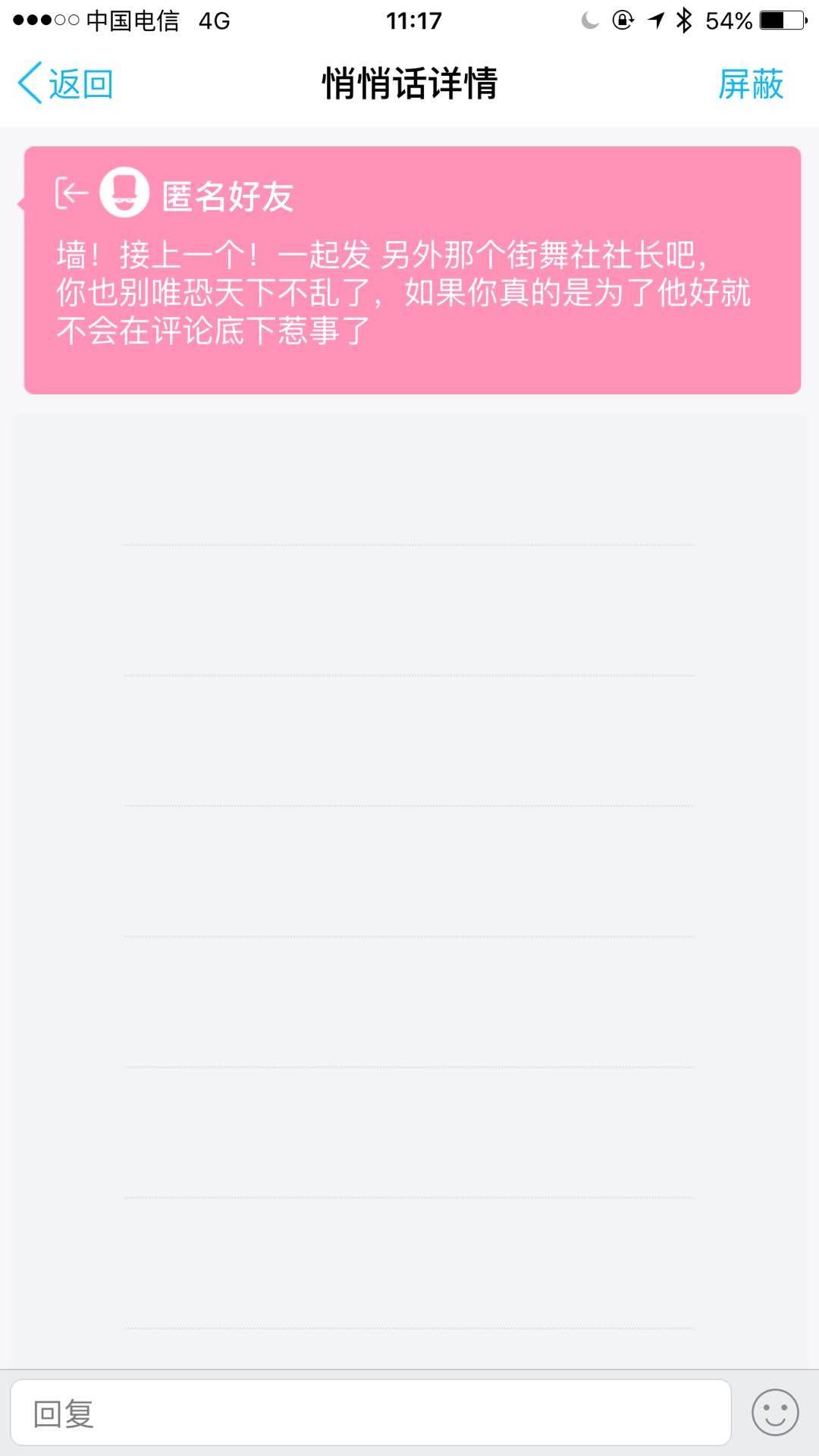The height and width of the screenshot is (1456, 819).
Task: Tap the 回复 reply input field
Action: [x=370, y=1413]
